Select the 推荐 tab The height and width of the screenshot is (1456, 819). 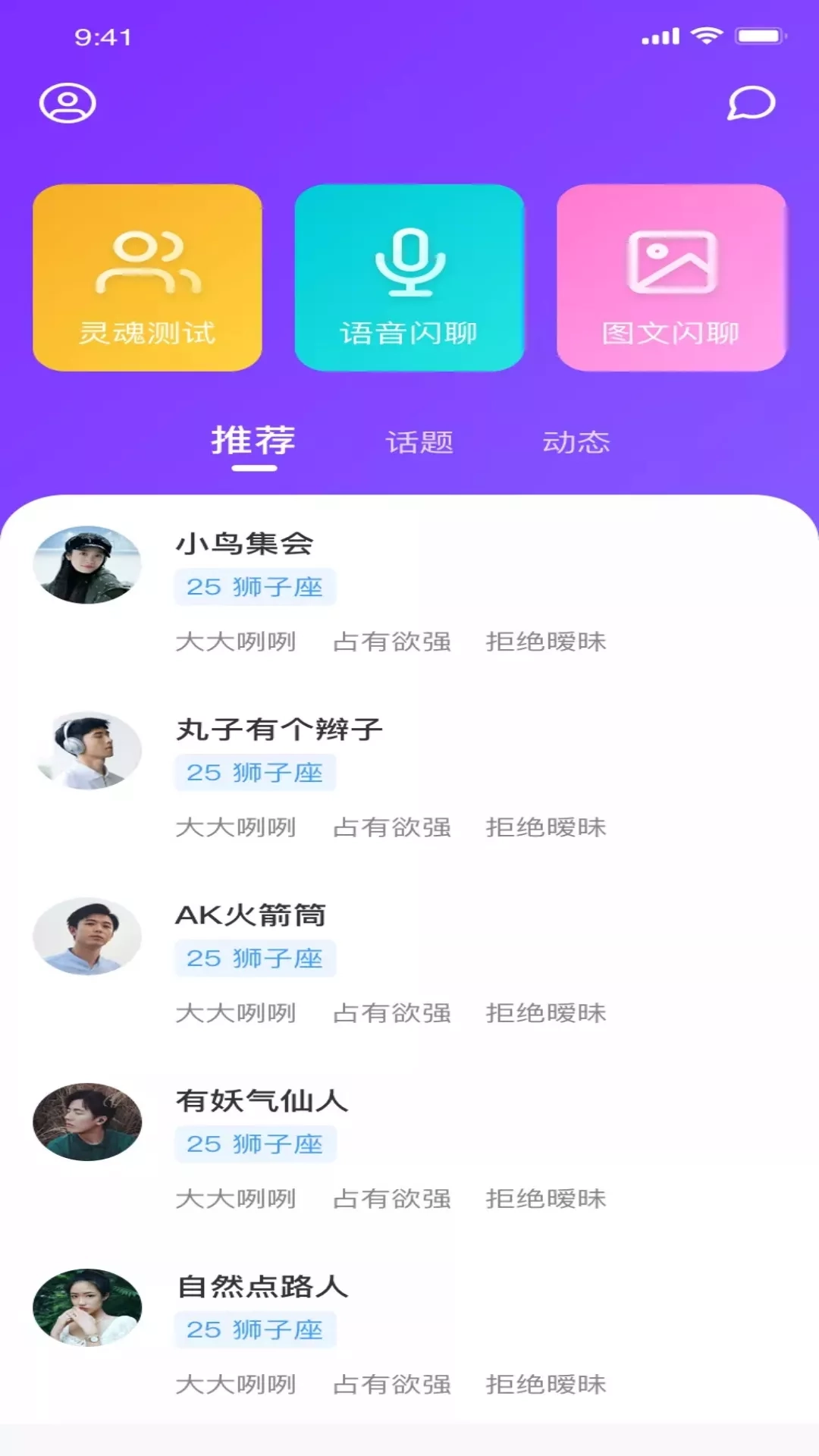pos(253,442)
